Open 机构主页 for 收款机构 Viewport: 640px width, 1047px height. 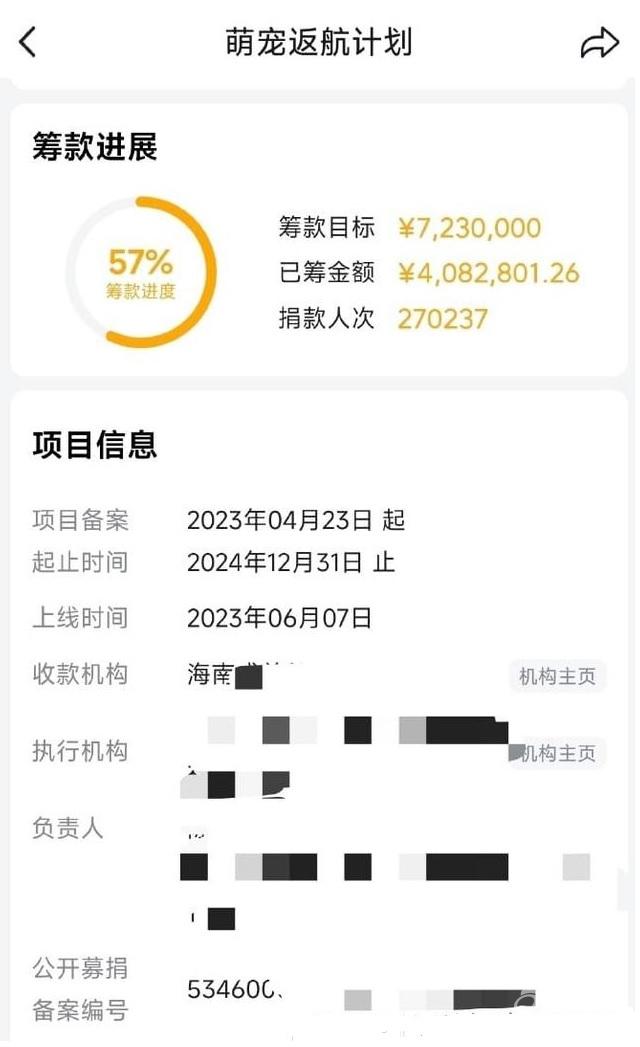coord(557,676)
